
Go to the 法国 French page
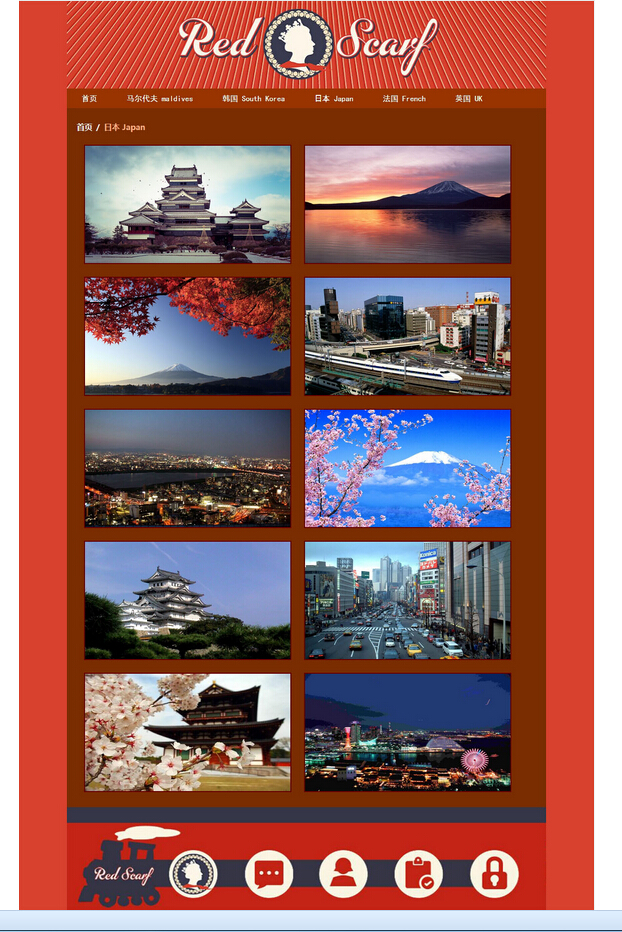click(x=403, y=99)
